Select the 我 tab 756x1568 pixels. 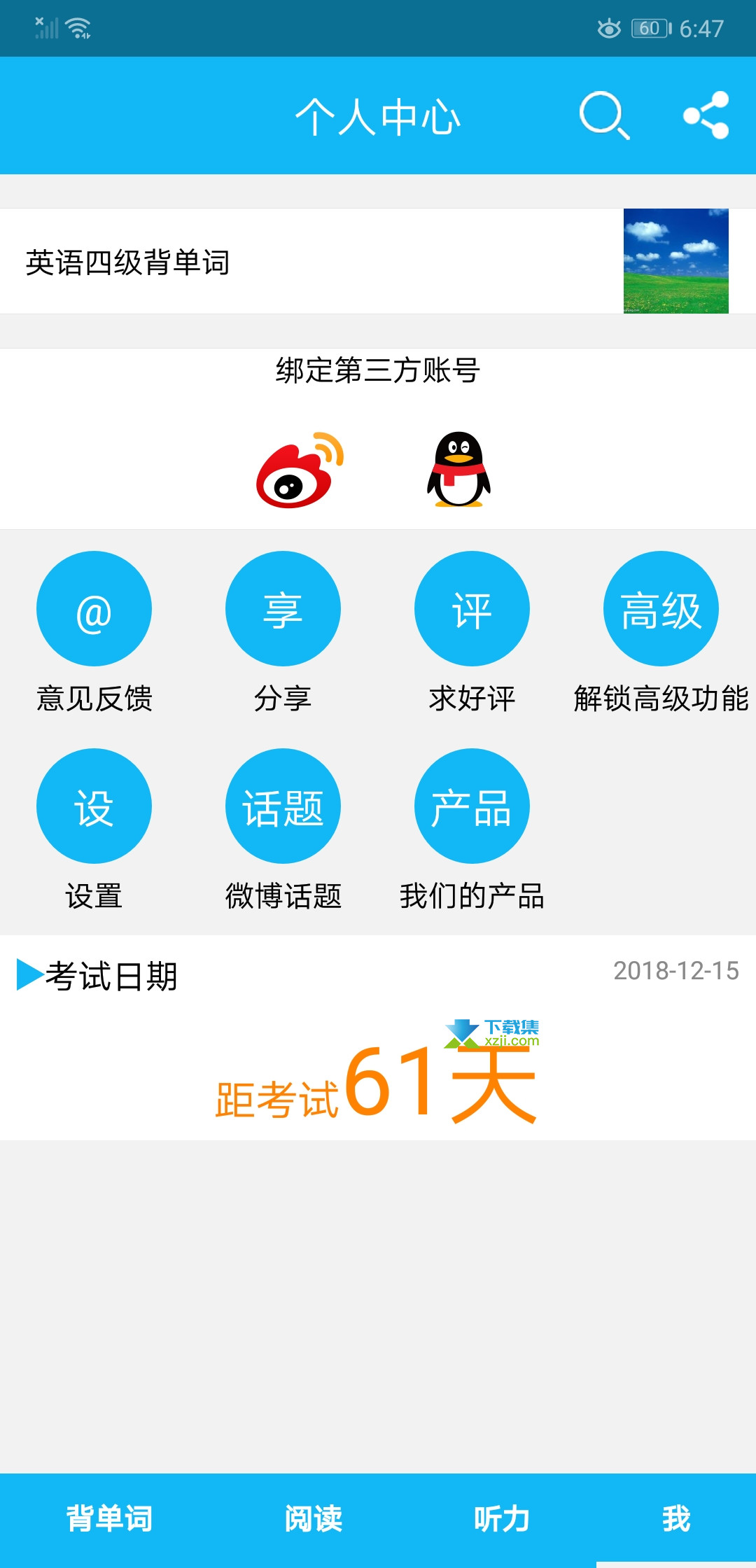pos(676,1518)
